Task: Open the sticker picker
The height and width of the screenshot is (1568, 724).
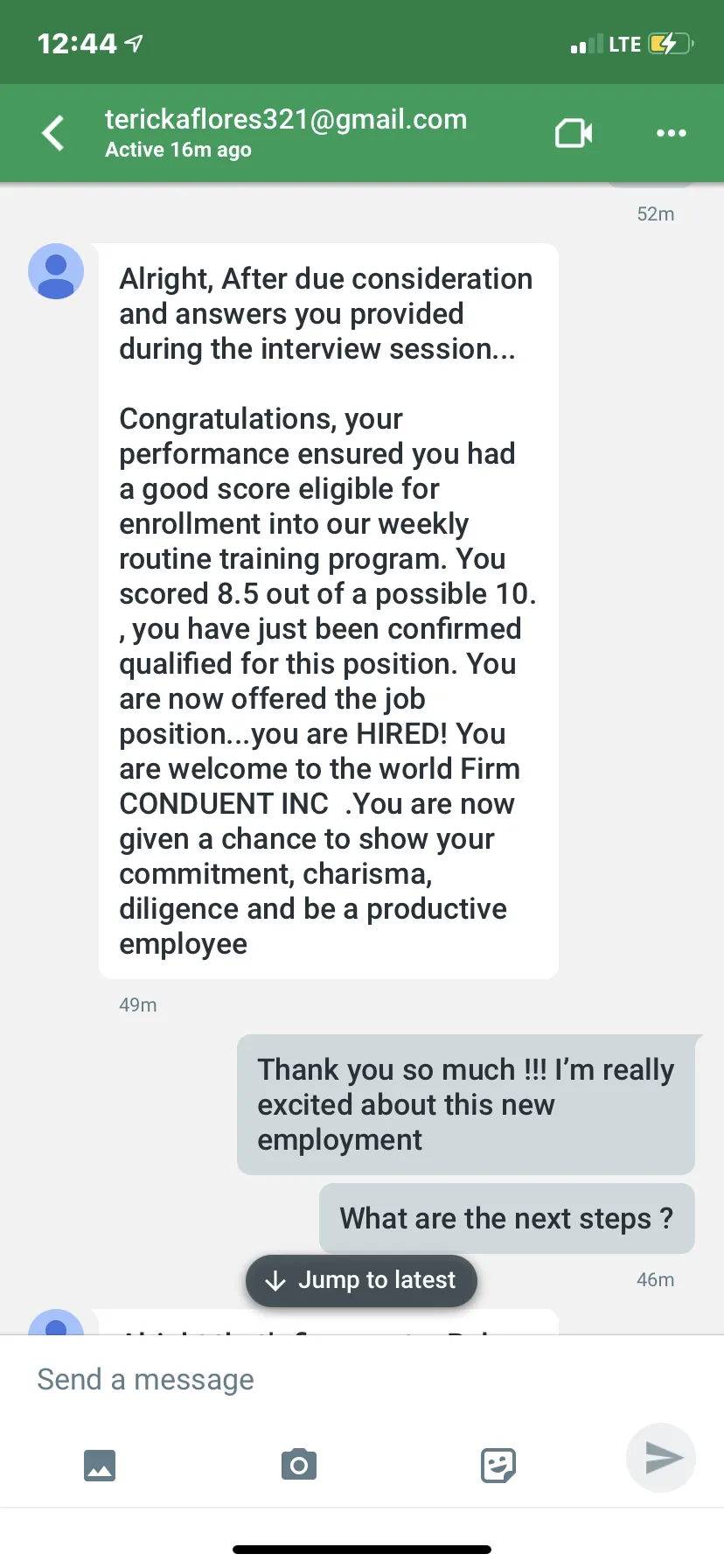Action: [x=498, y=1465]
